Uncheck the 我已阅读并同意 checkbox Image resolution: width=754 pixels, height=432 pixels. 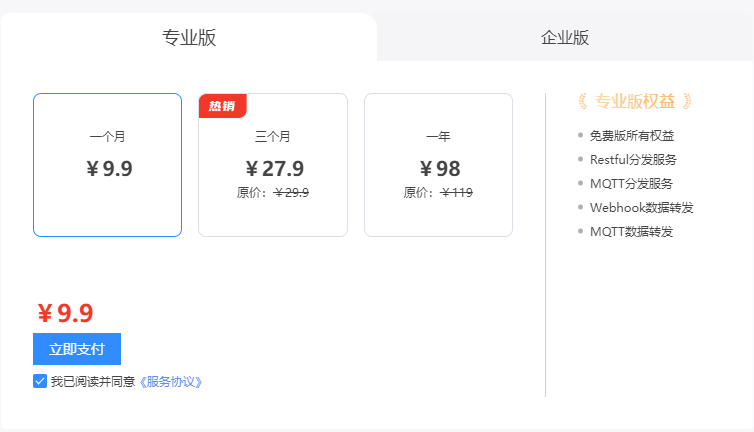click(40, 381)
